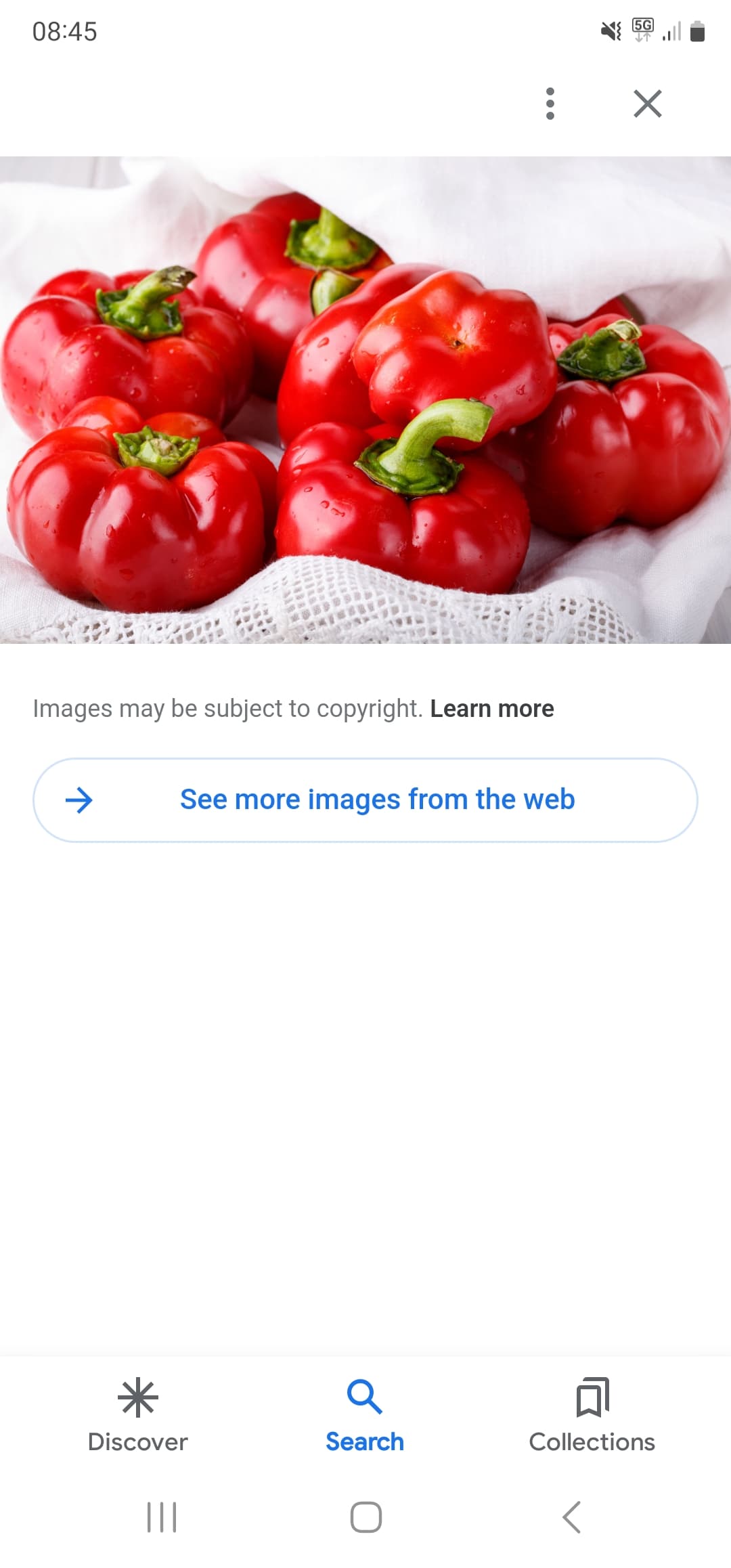731x1568 pixels.
Task: Open the three-dot overflow menu
Action: 550,104
